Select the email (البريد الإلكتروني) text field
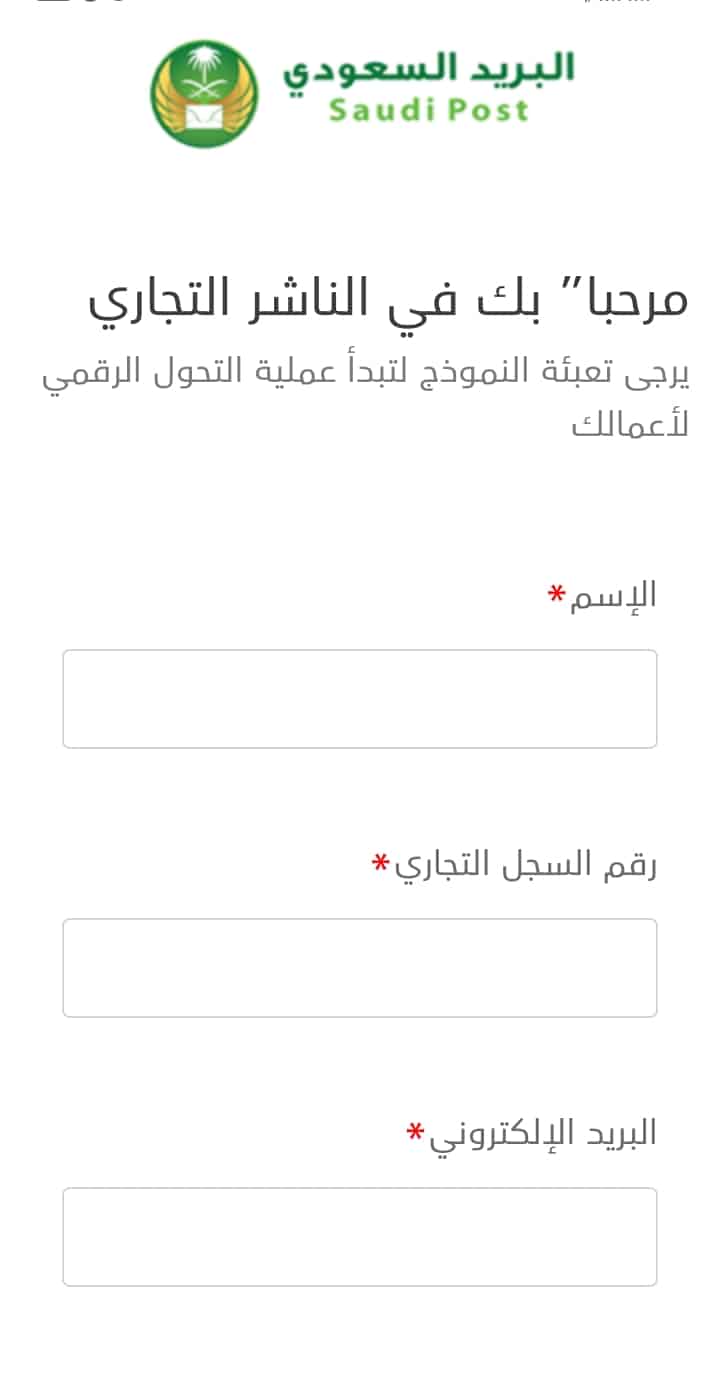720x1373 pixels. point(360,1237)
